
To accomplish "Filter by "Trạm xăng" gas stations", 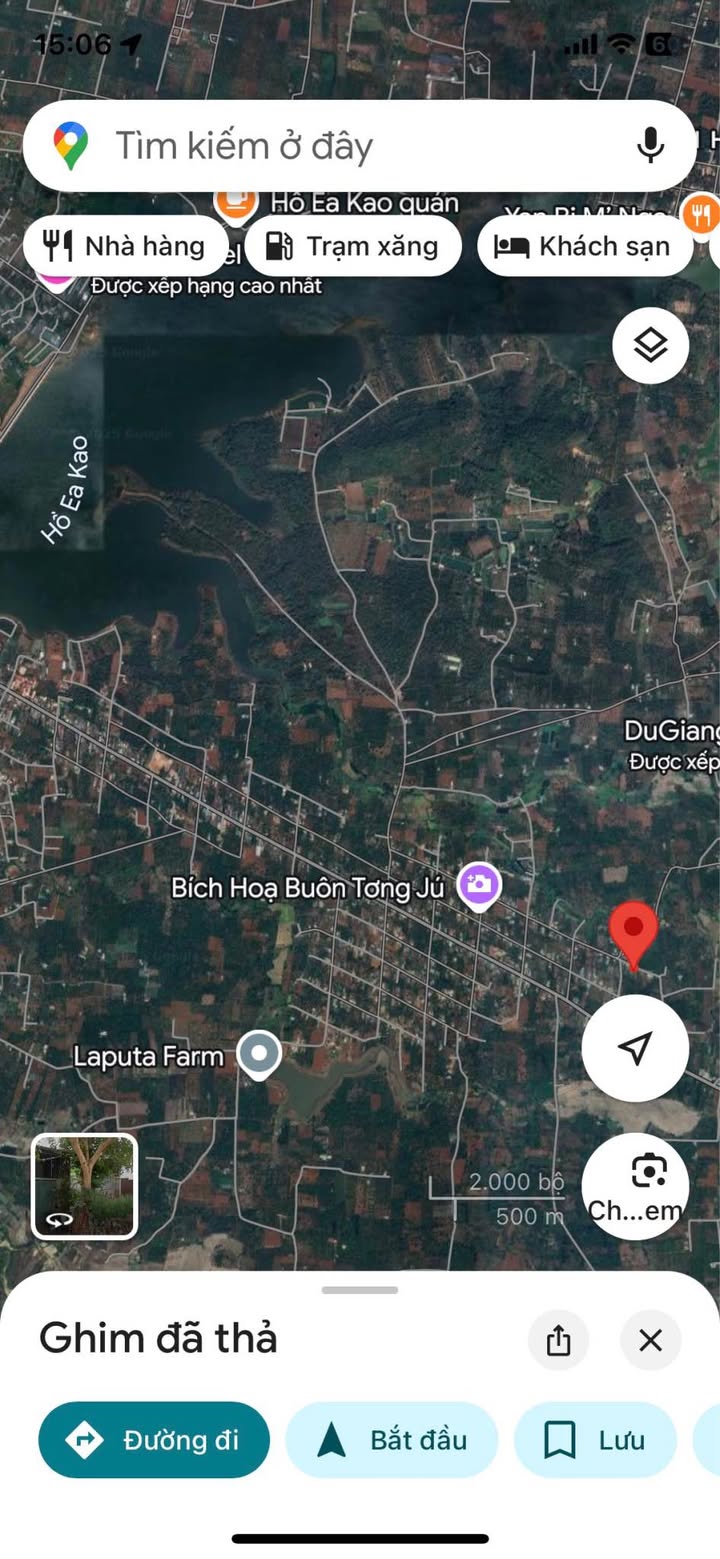I will tap(353, 246).
